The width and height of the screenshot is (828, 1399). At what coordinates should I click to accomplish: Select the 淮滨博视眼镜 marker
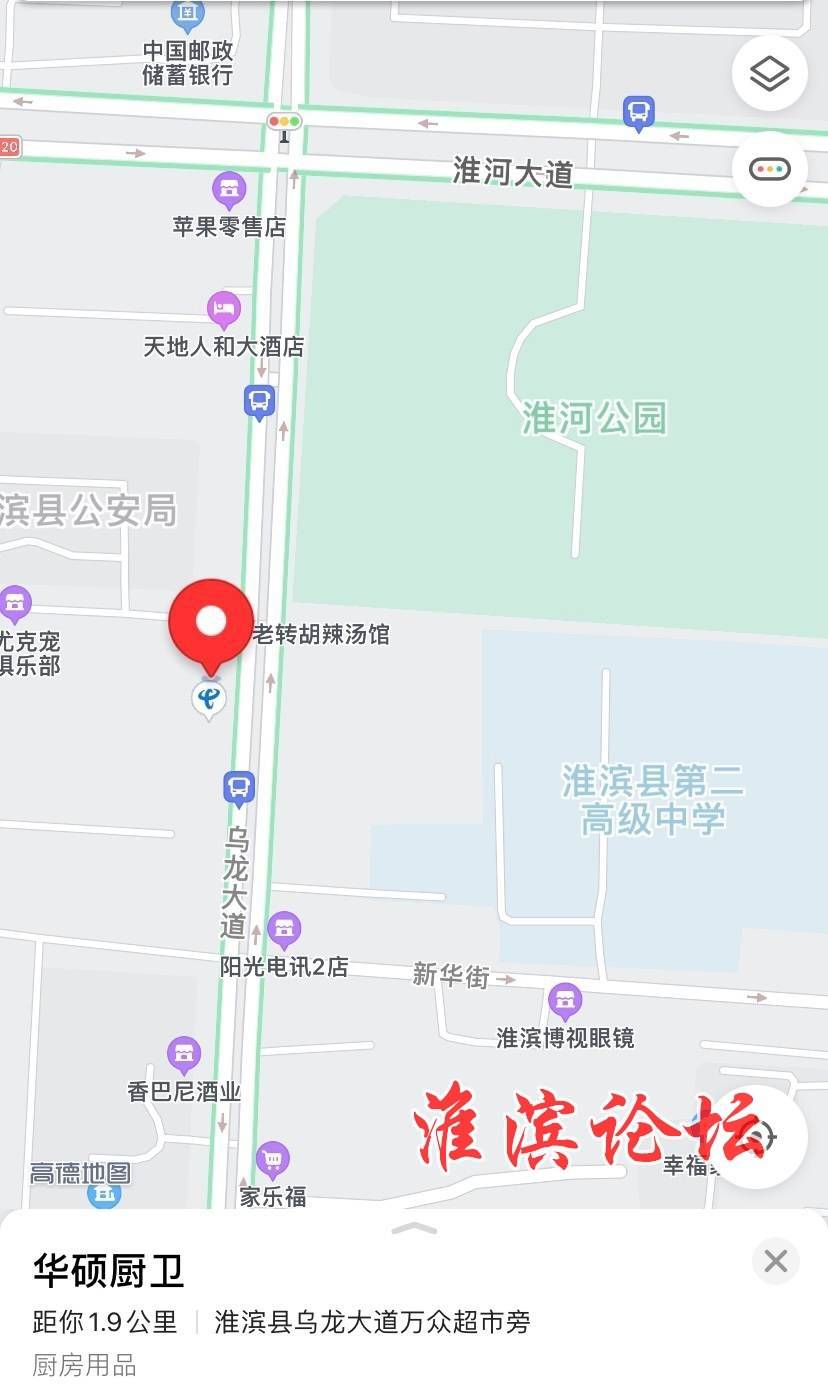pyautogui.click(x=565, y=999)
